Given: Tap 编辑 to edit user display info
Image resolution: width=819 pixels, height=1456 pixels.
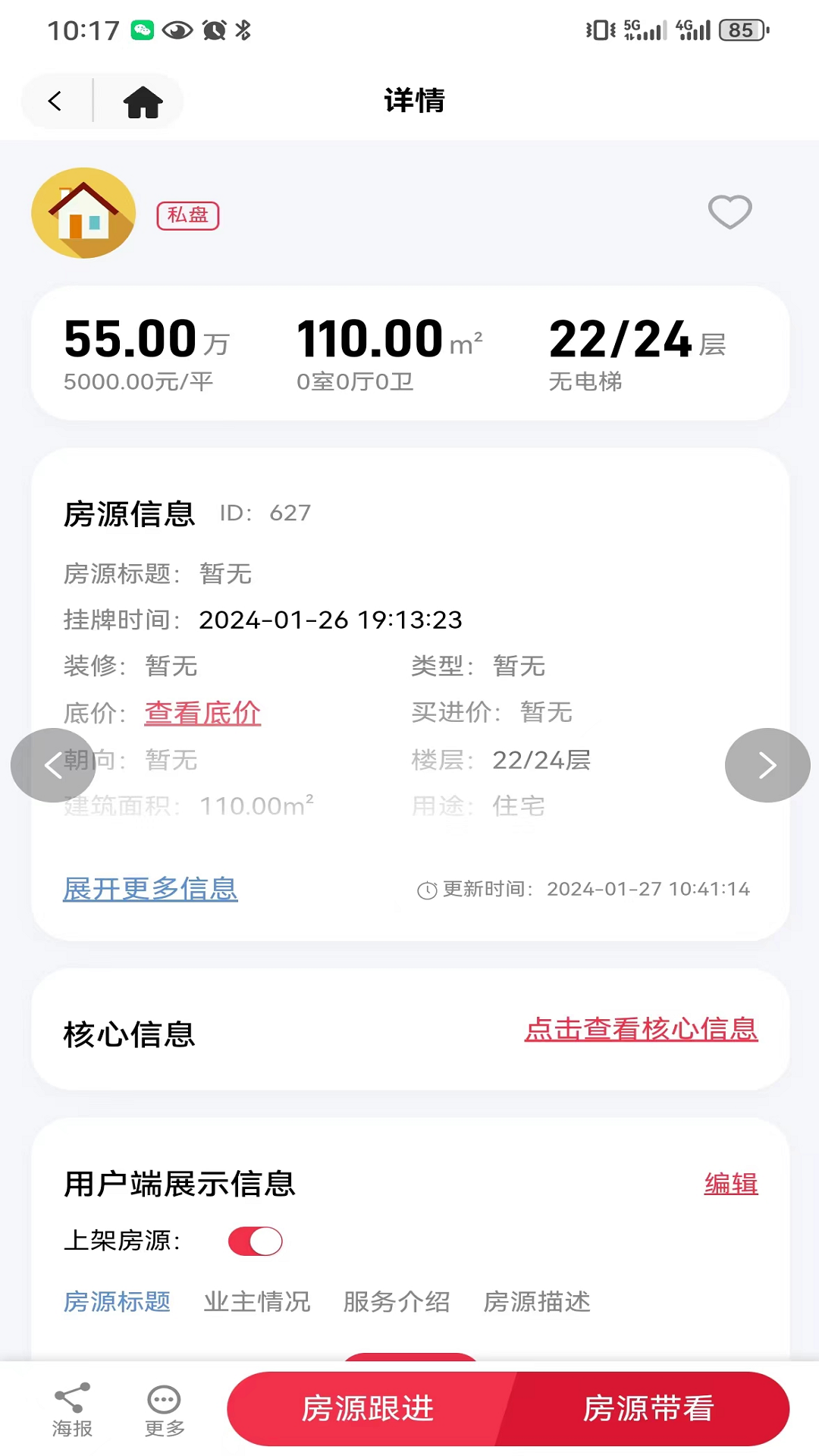Looking at the screenshot, I should click(730, 1184).
